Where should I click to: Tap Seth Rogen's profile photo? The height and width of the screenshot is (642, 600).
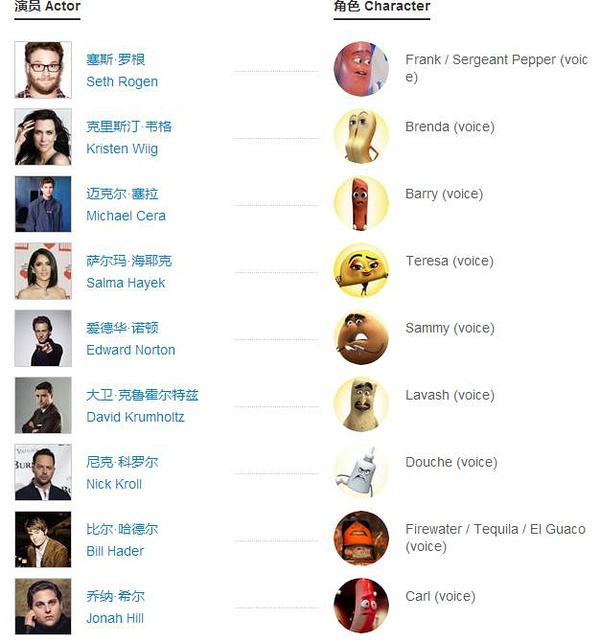tap(43, 70)
